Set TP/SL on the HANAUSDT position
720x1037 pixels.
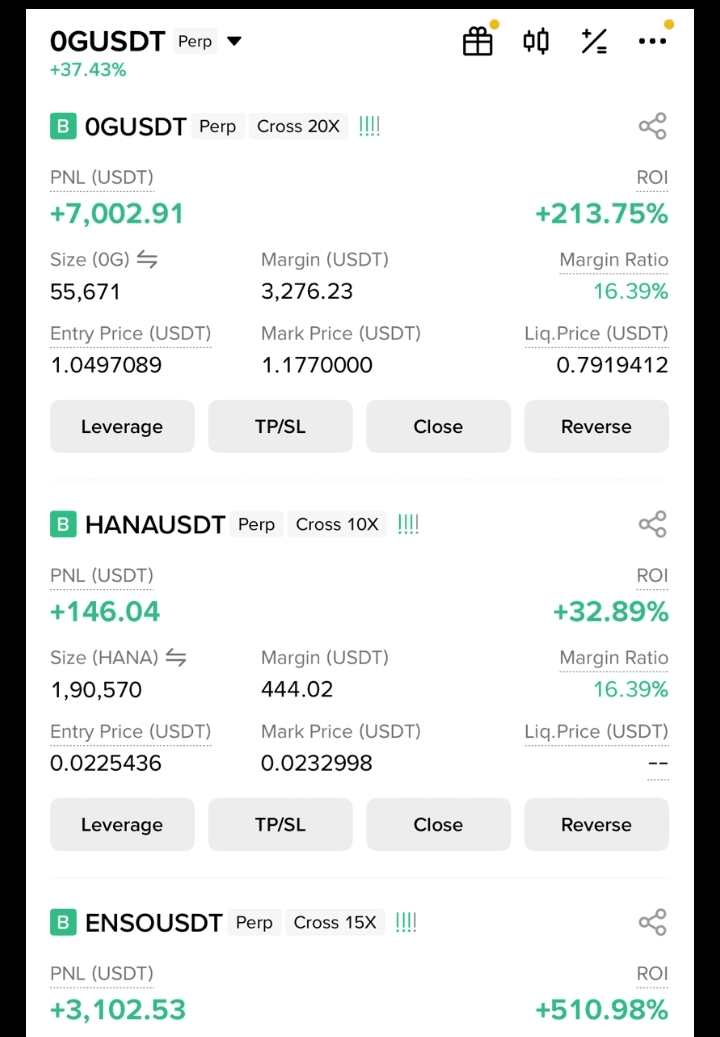pyautogui.click(x=280, y=825)
